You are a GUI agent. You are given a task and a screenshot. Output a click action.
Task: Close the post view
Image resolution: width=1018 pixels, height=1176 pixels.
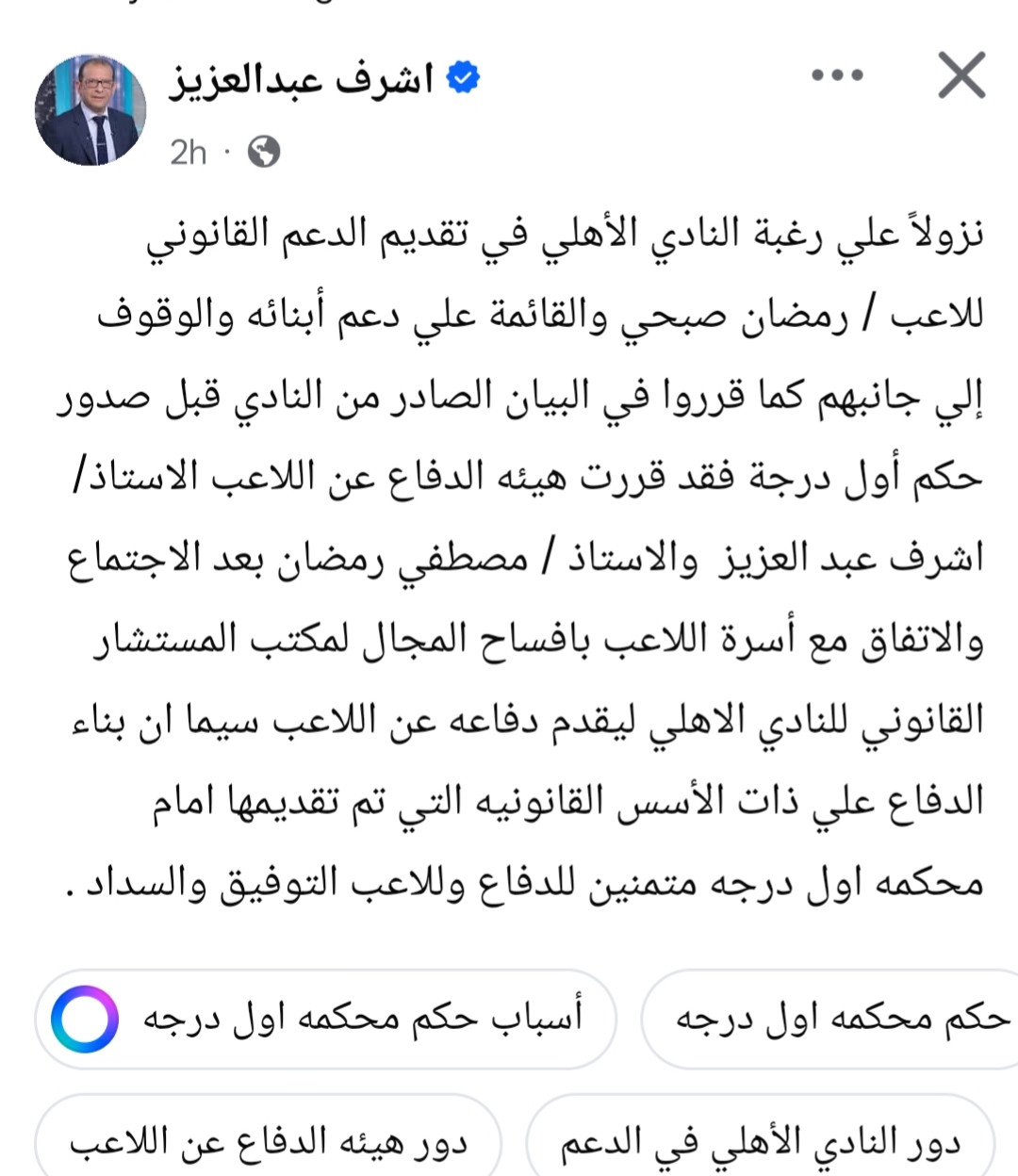pos(961,75)
